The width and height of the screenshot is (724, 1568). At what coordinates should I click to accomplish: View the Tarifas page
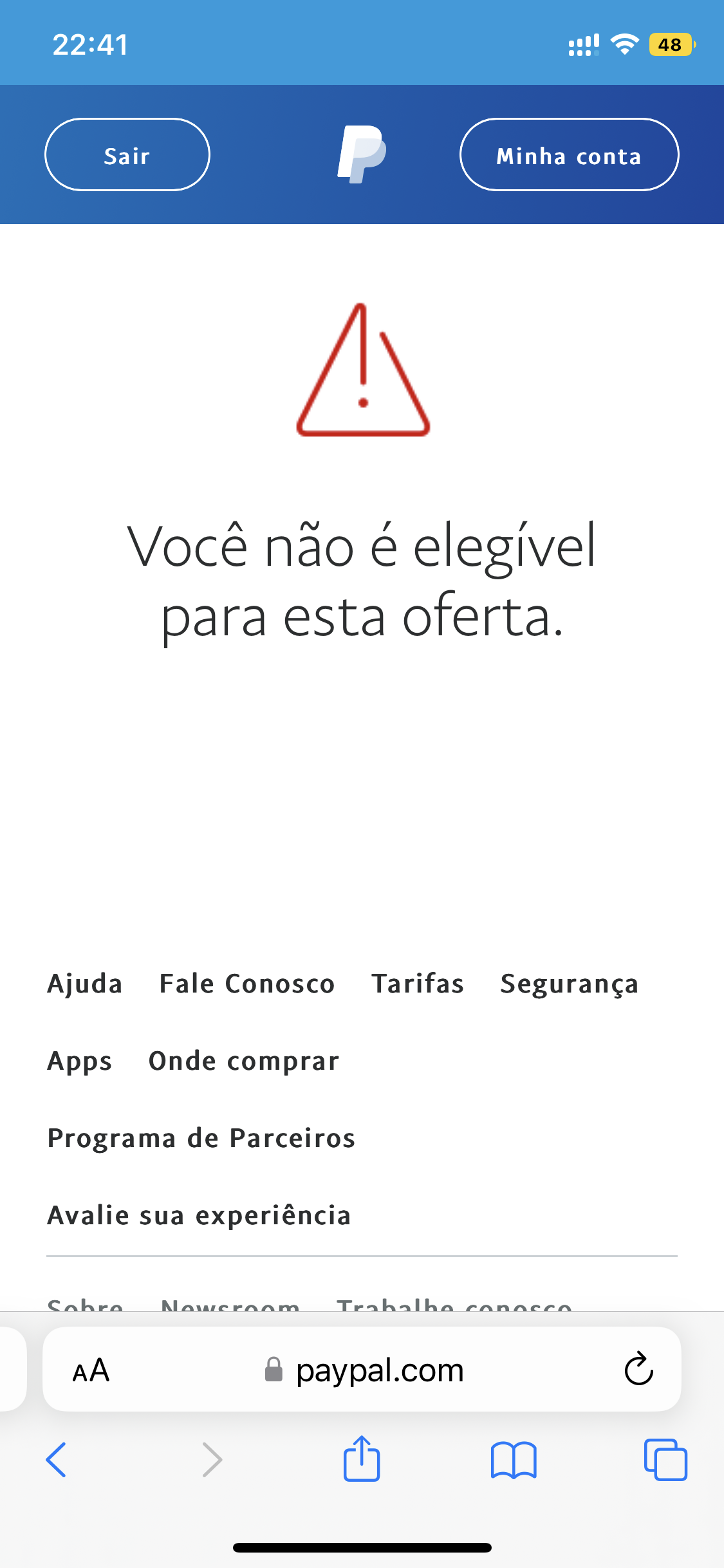418,984
